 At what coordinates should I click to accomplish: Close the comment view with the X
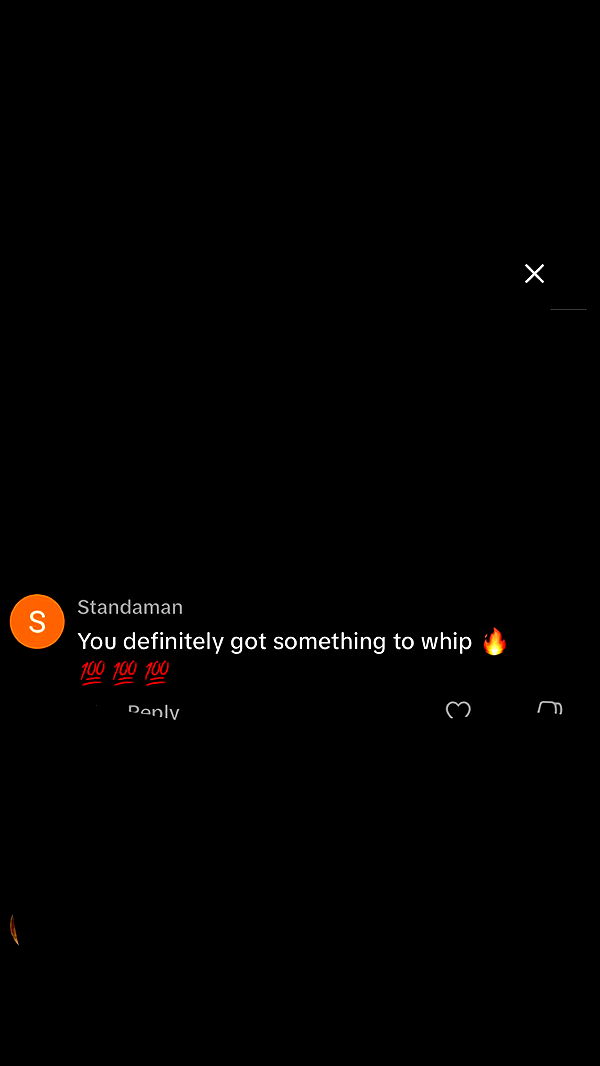(534, 274)
